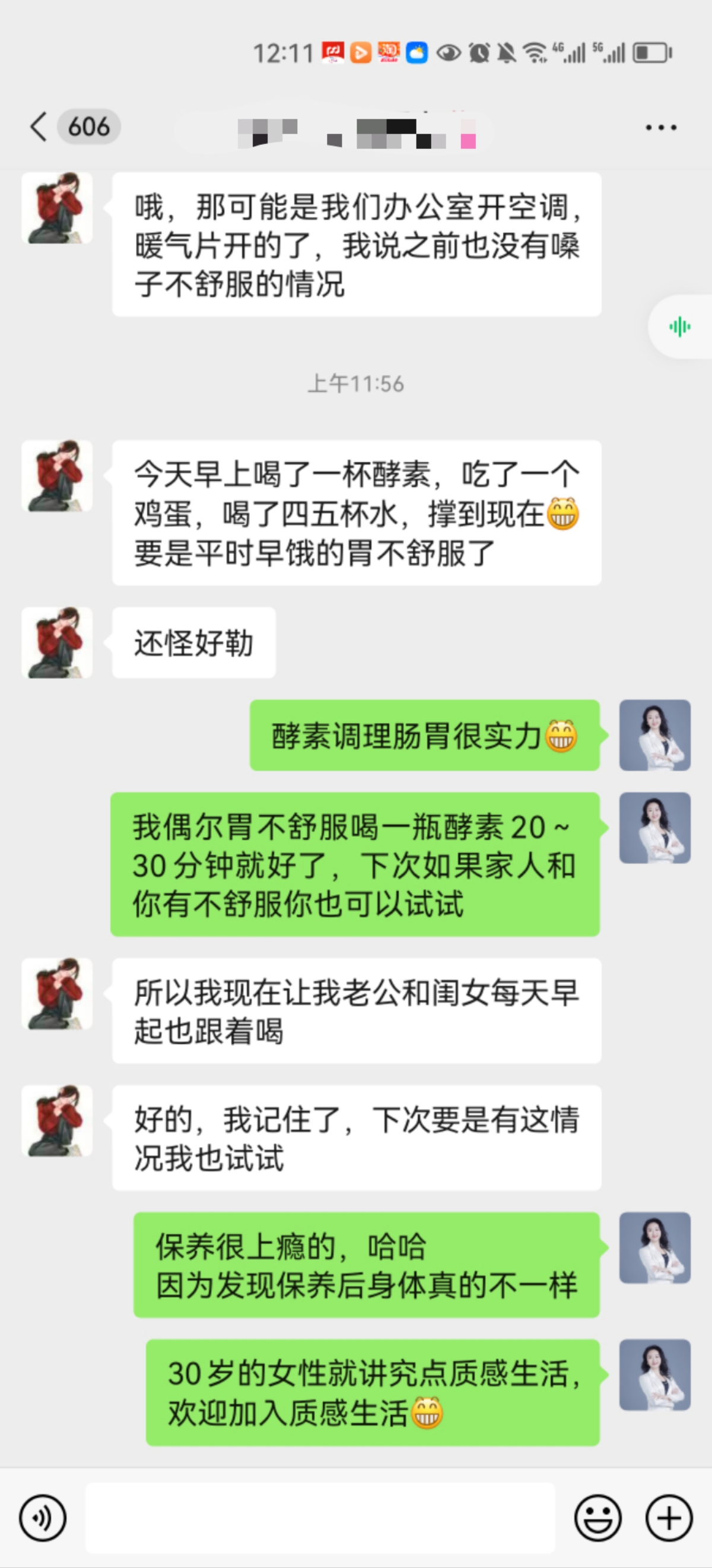Open the emoji sticker panel
The height and width of the screenshot is (1568, 712).
[x=597, y=1518]
